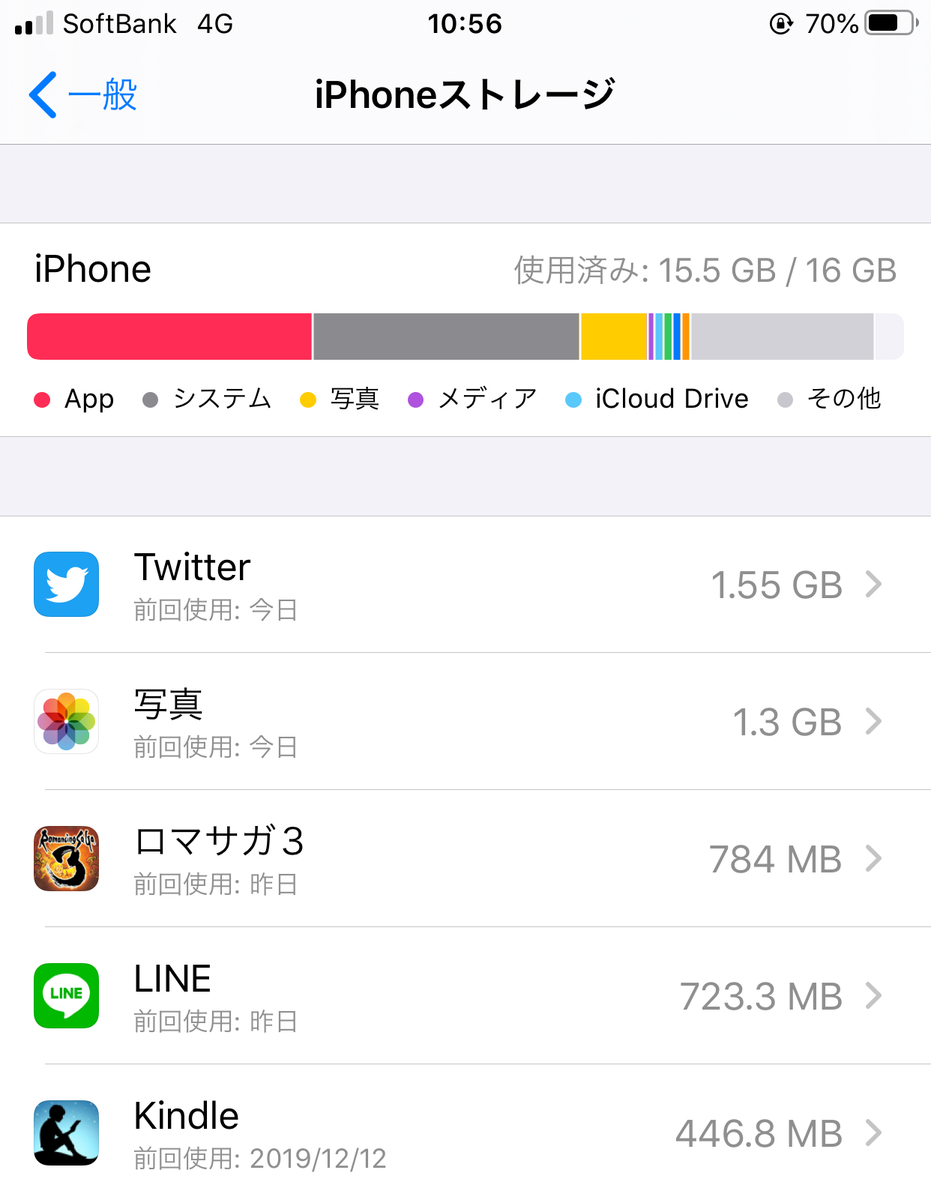This screenshot has height=1200, width=931.
Task: Tap the システム legend dot
Action: (148, 398)
